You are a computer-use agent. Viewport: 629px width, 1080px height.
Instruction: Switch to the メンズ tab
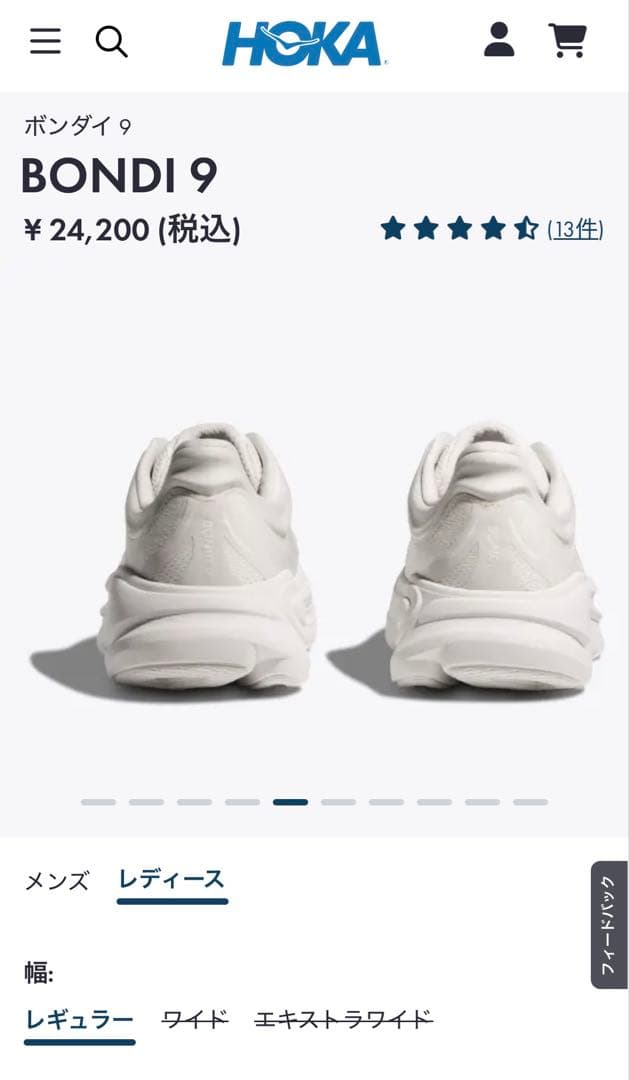tap(57, 881)
